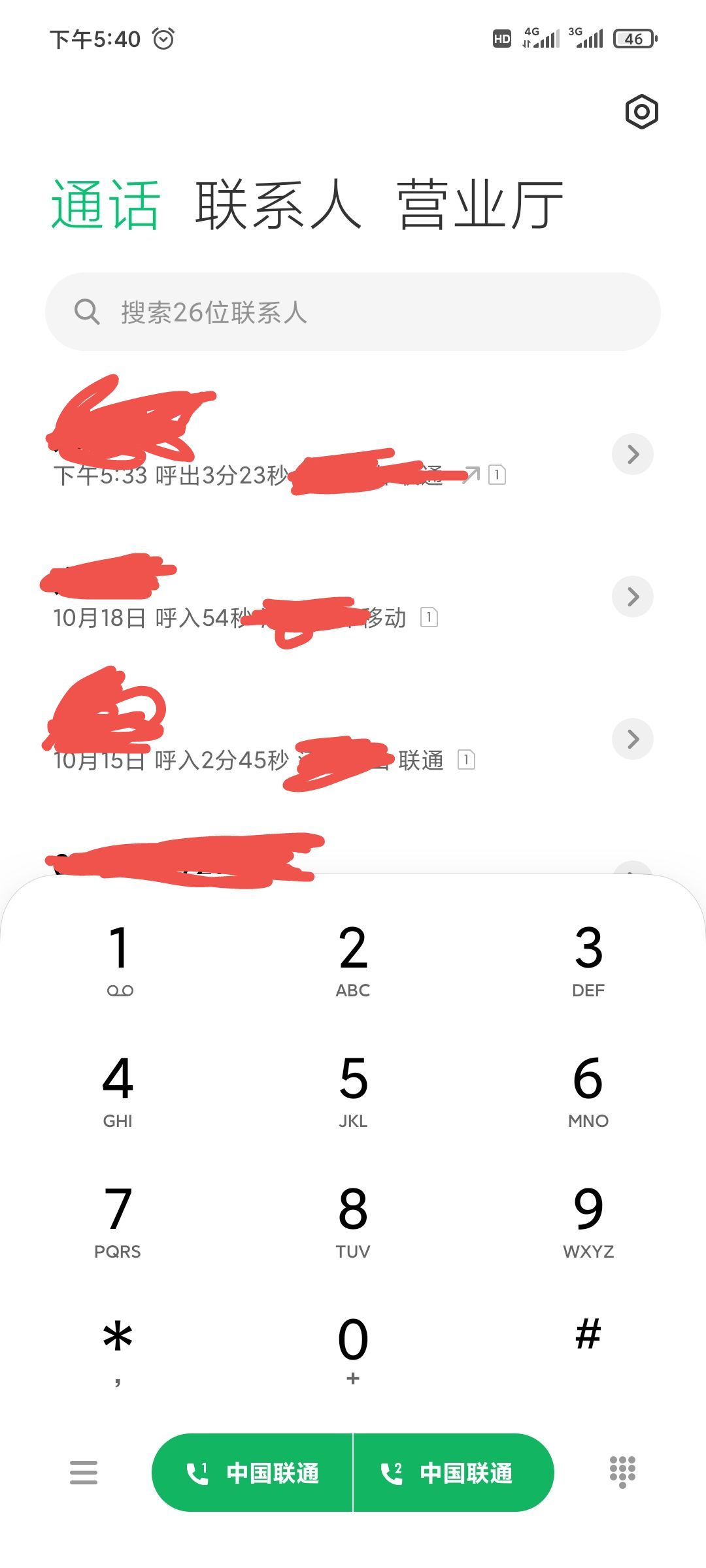Tap keypad key 9 WXYZ

click(588, 1220)
